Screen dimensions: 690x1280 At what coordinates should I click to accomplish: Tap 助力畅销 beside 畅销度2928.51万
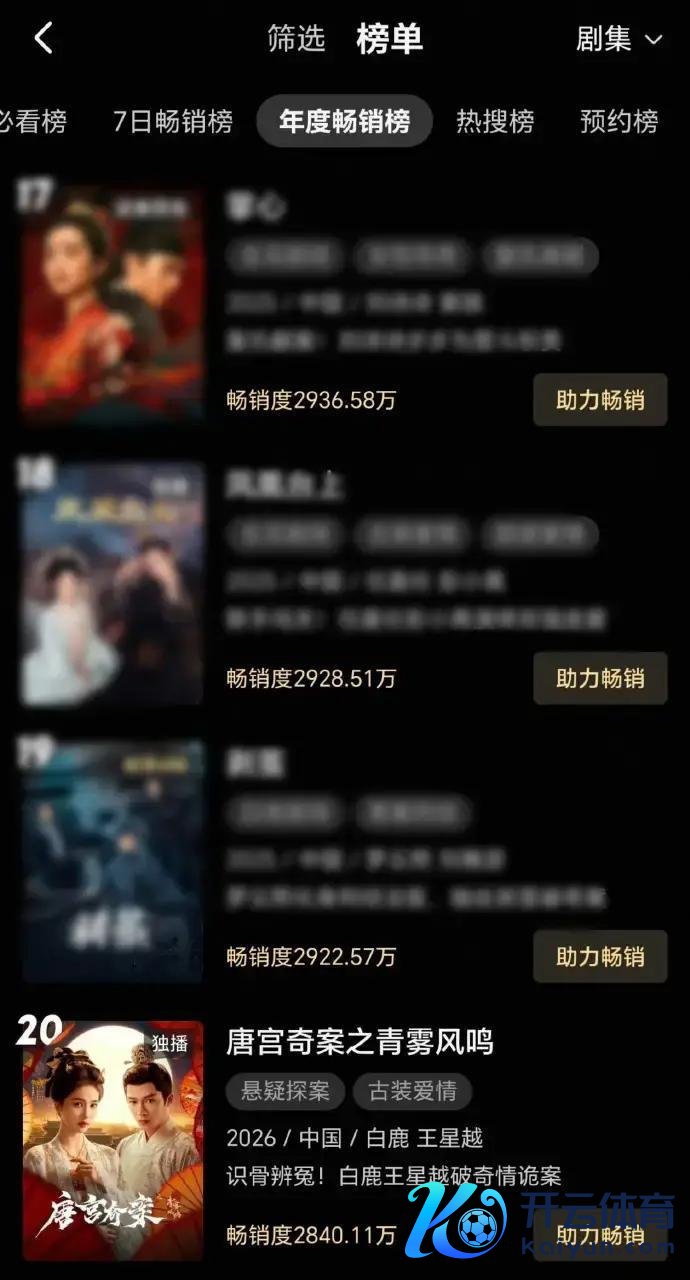[600, 678]
